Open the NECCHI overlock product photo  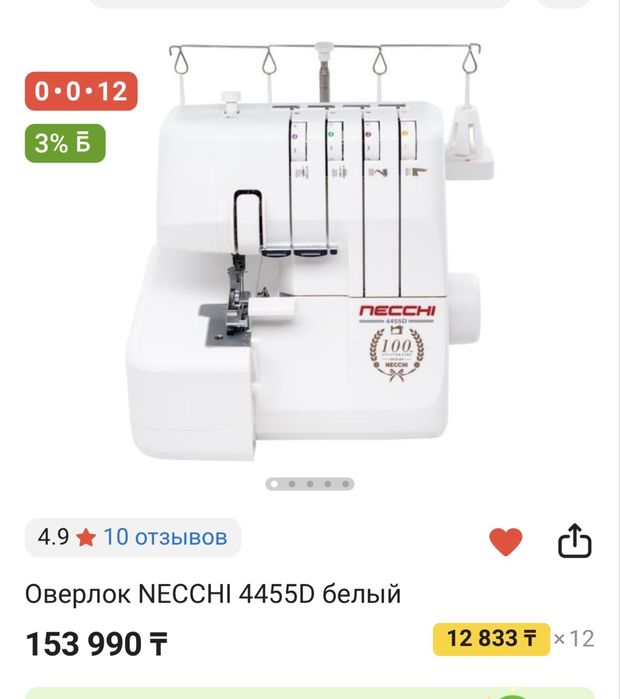coord(310,260)
